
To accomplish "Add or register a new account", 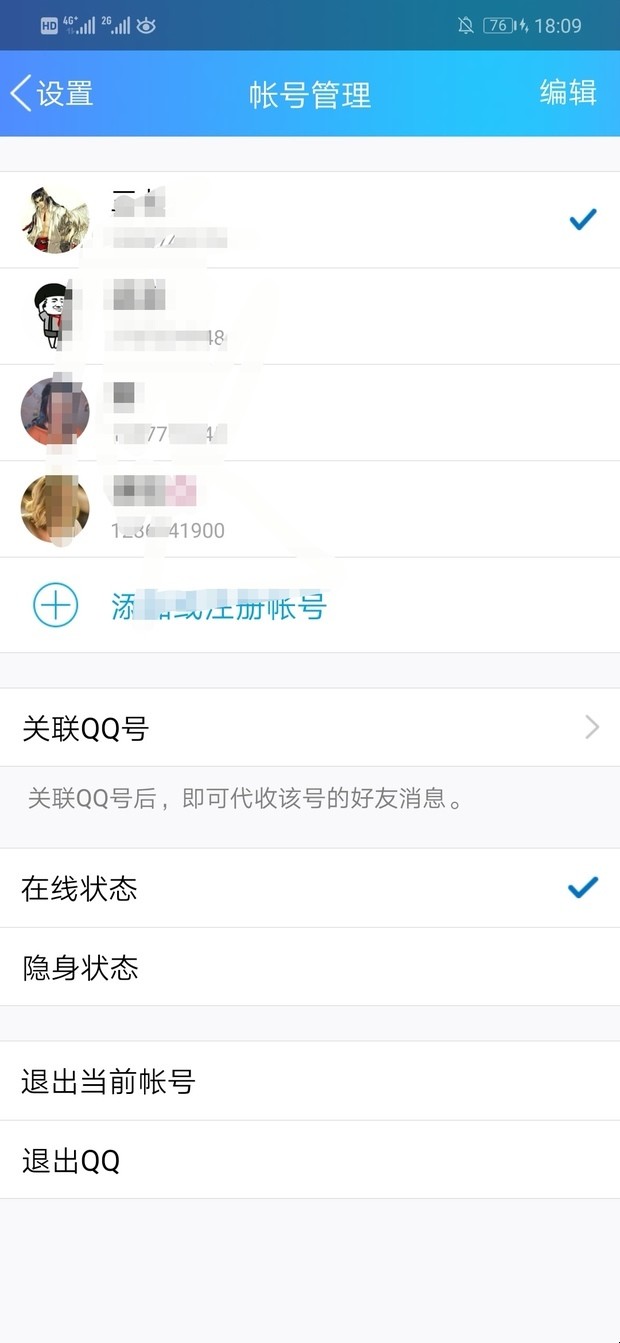I will click(x=218, y=606).
